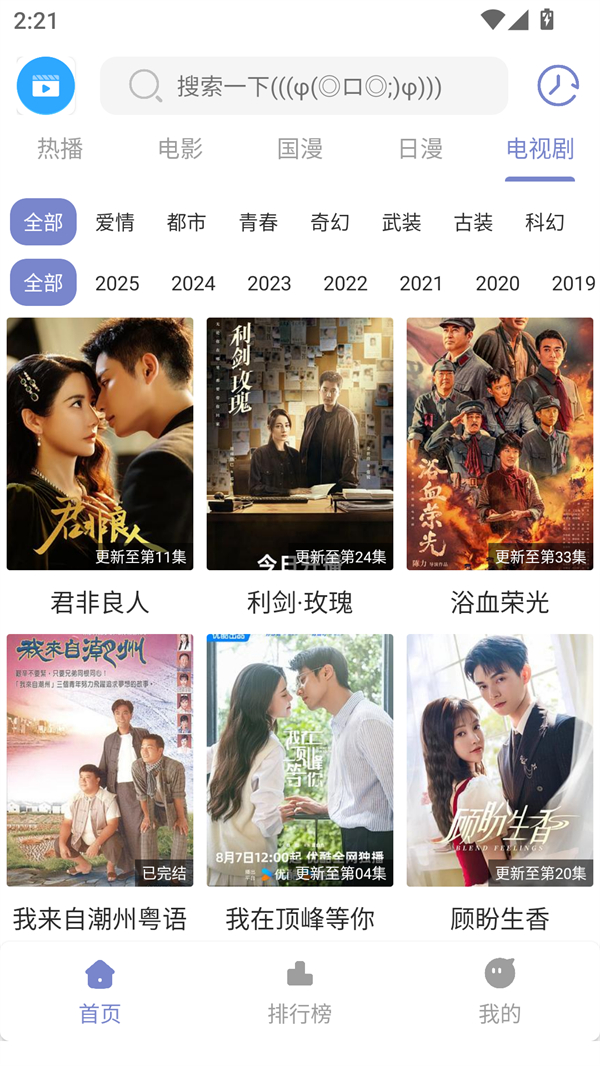Open the 利剑·玫瑰 poster card
The image size is (600, 1066).
coord(300,444)
